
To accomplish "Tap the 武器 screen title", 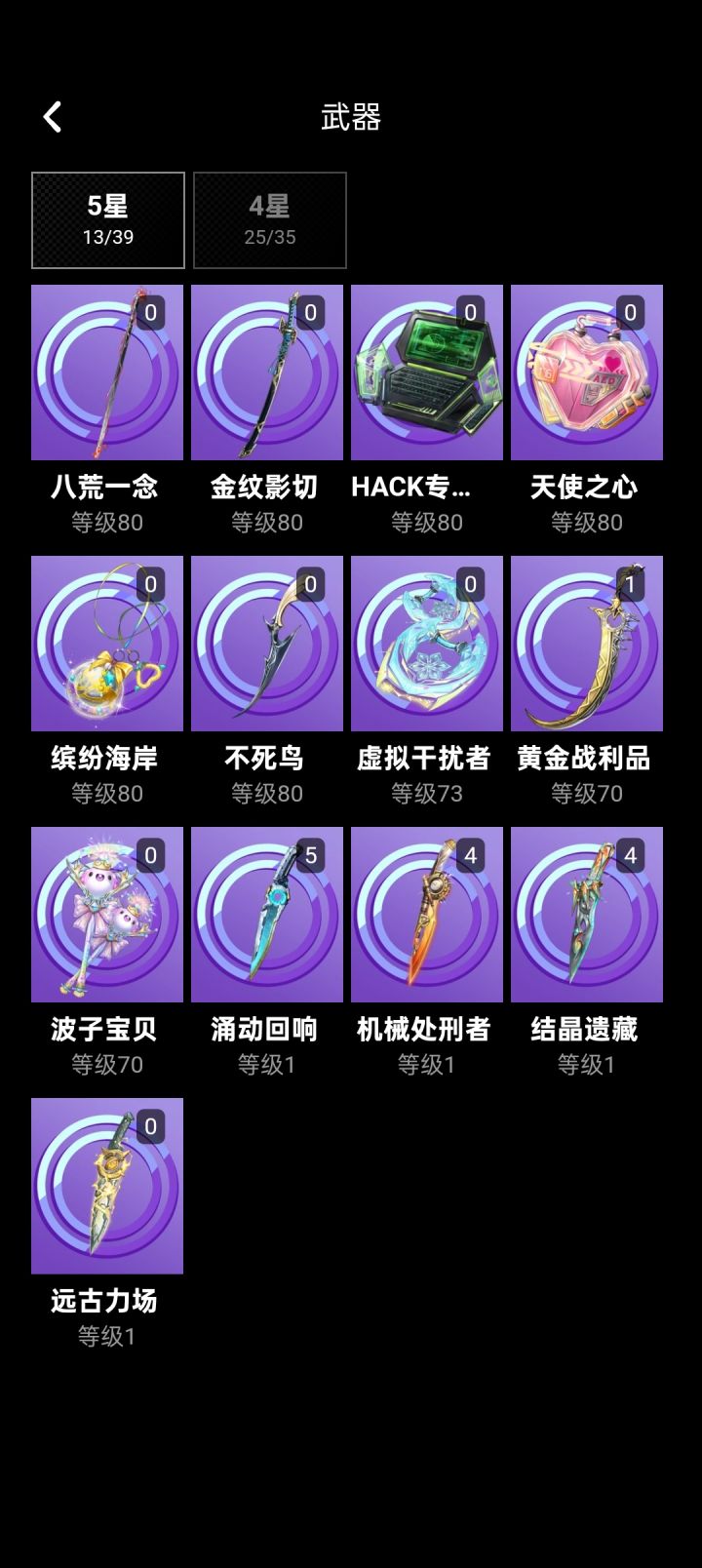I will tap(351, 116).
